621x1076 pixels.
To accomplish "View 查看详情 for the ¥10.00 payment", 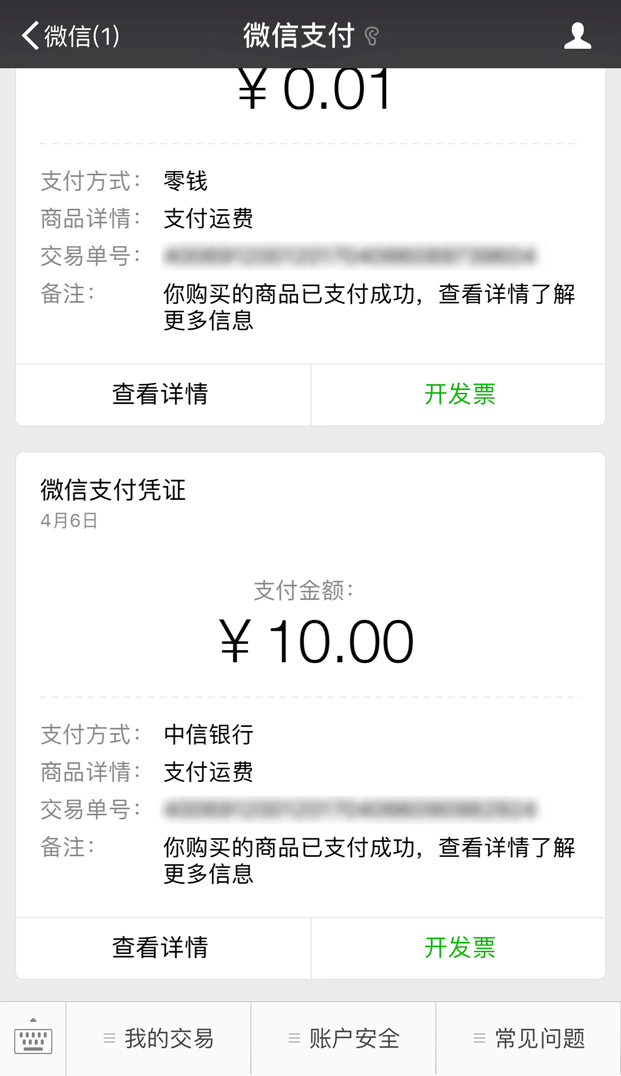I will click(x=160, y=947).
